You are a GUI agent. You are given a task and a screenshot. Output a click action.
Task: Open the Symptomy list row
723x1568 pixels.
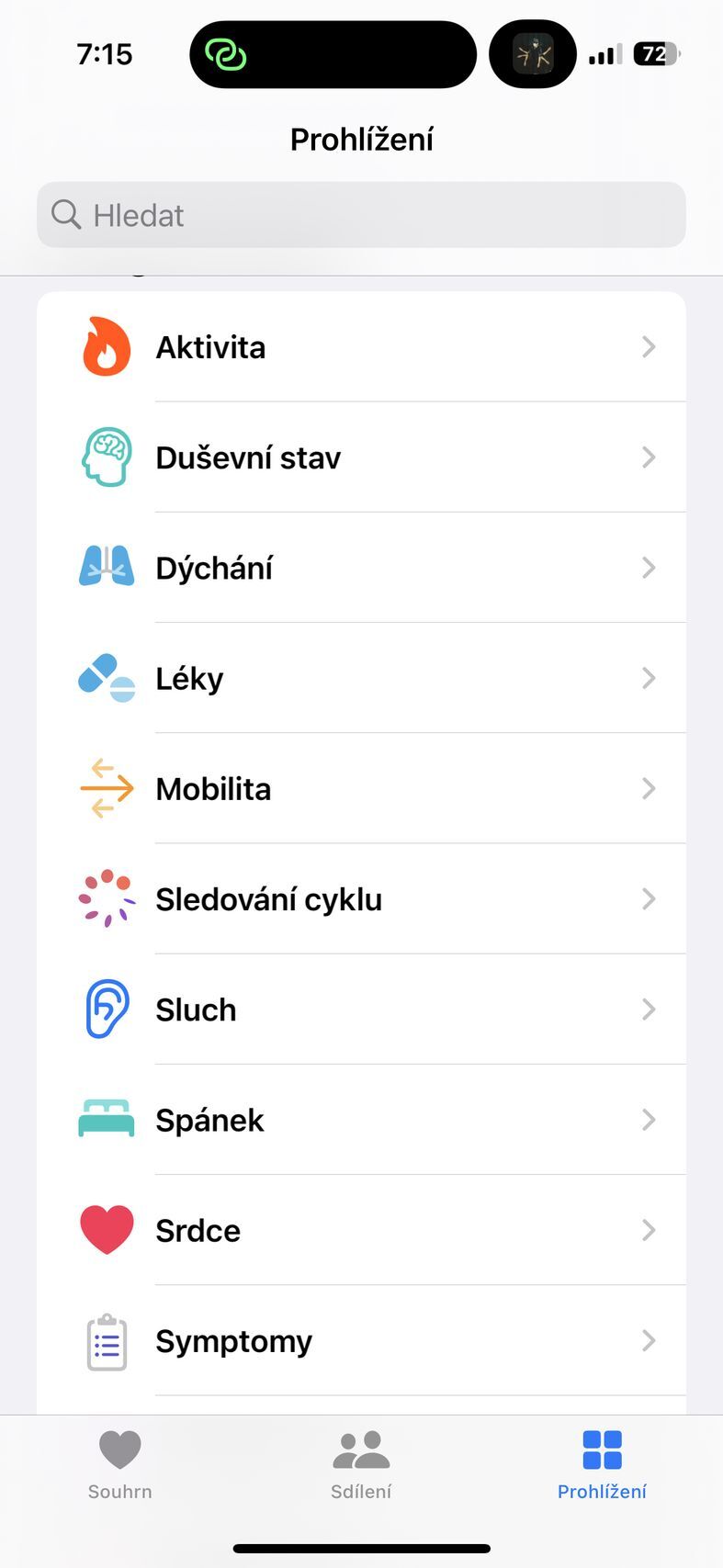pyautogui.click(x=361, y=1340)
